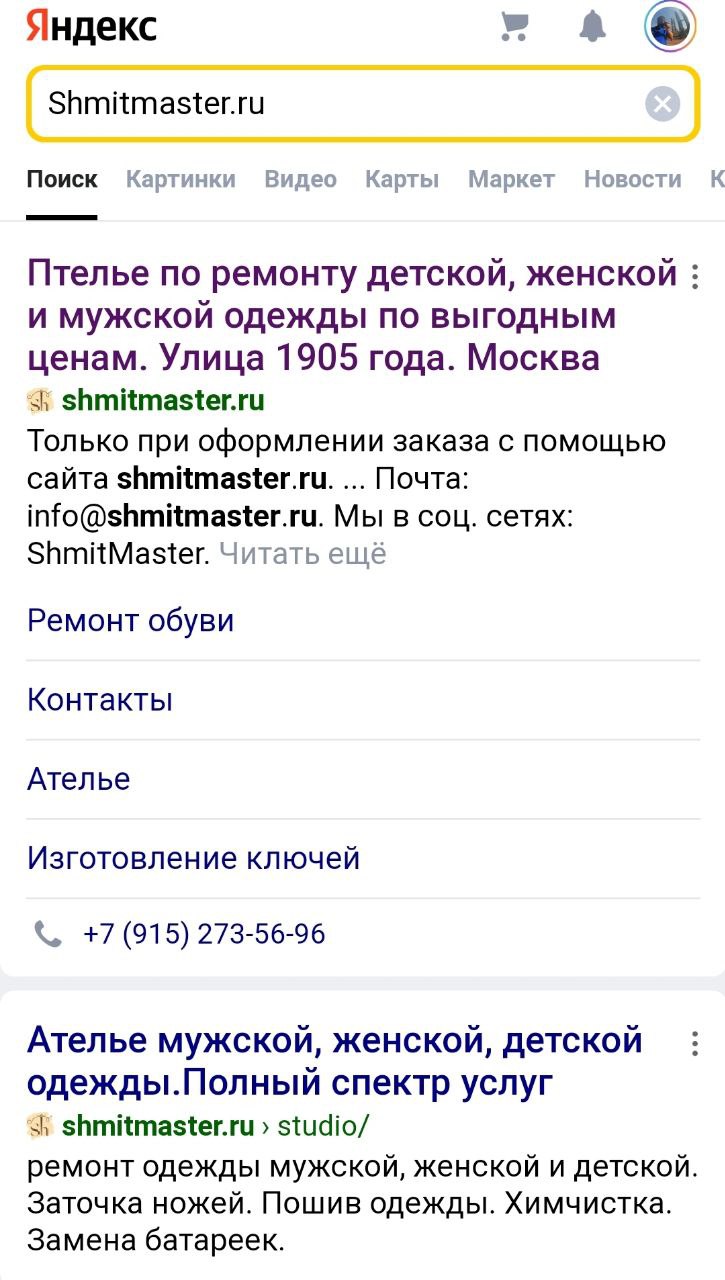This screenshot has width=725, height=1280.
Task: Open result Ателье мужской, женской, детской одежды
Action: 334,1061
